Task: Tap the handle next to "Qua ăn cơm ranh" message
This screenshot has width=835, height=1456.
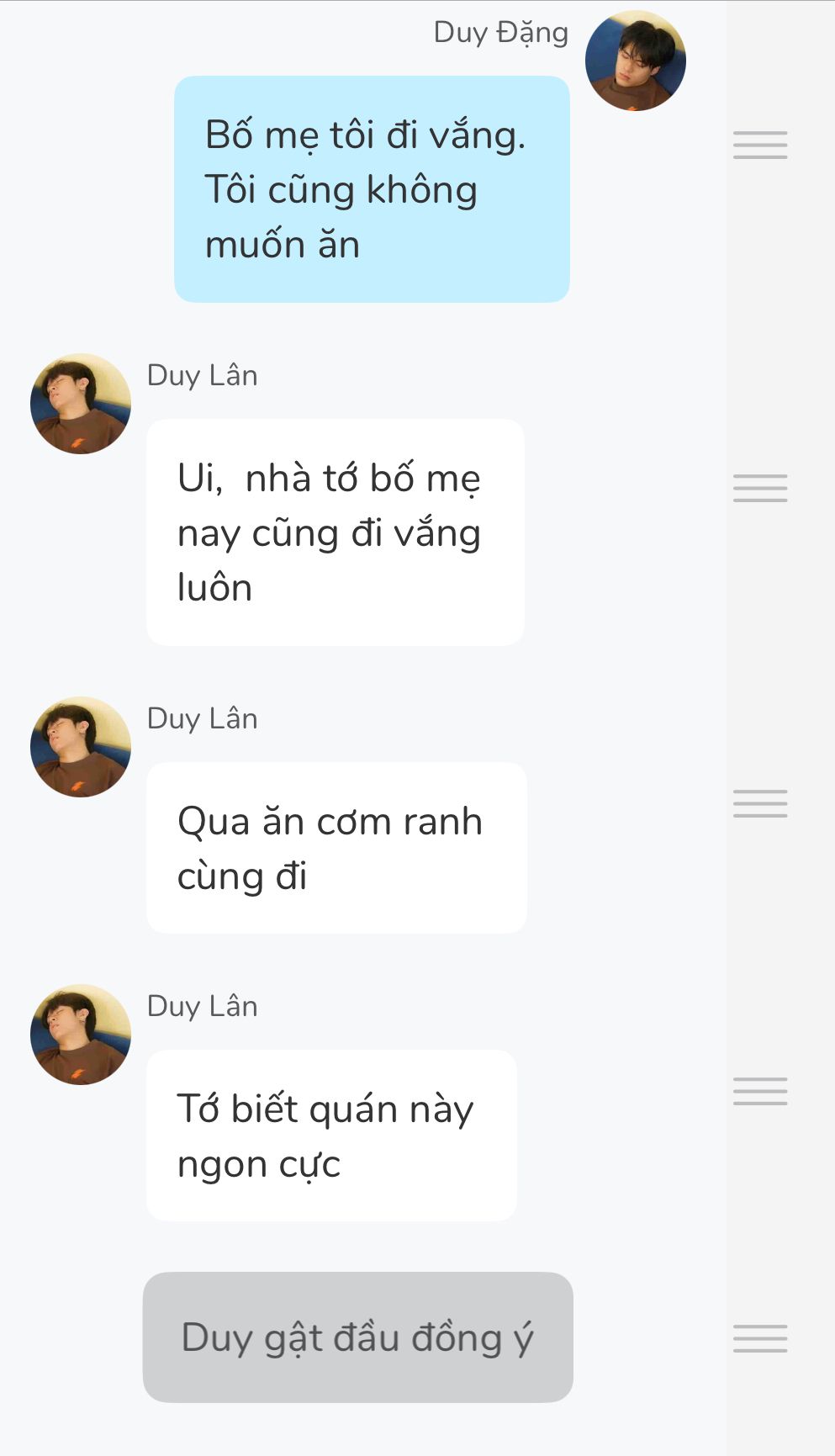Action: pos(759,803)
